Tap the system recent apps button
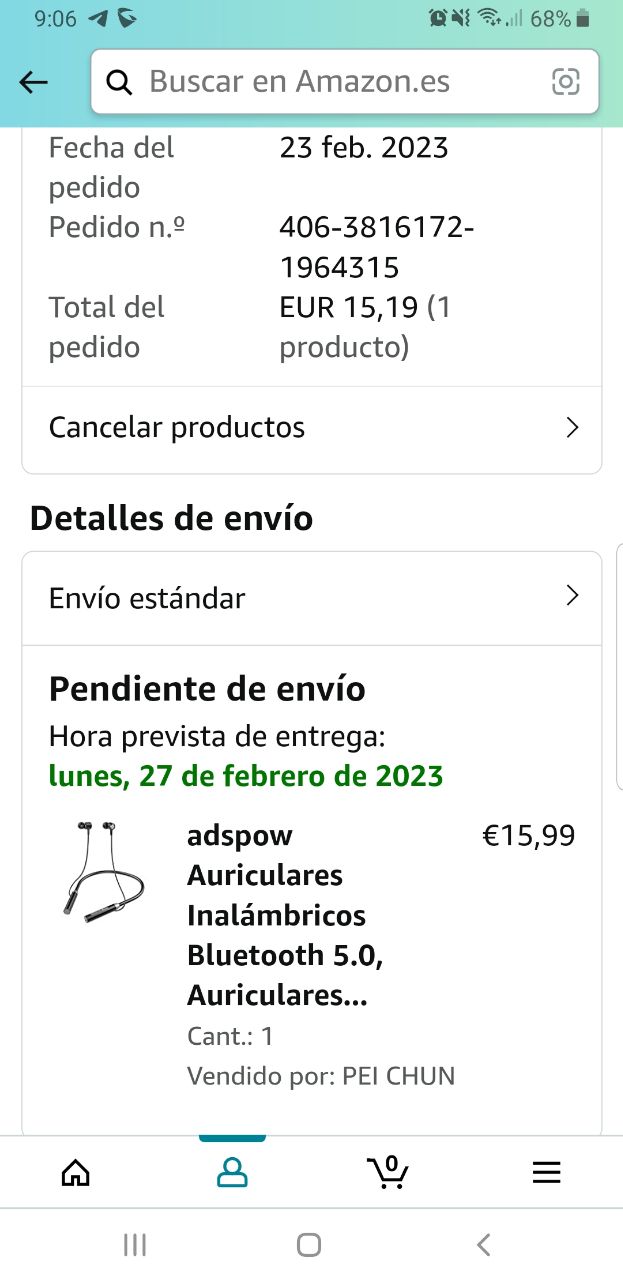The image size is (623, 1280). tap(135, 1244)
